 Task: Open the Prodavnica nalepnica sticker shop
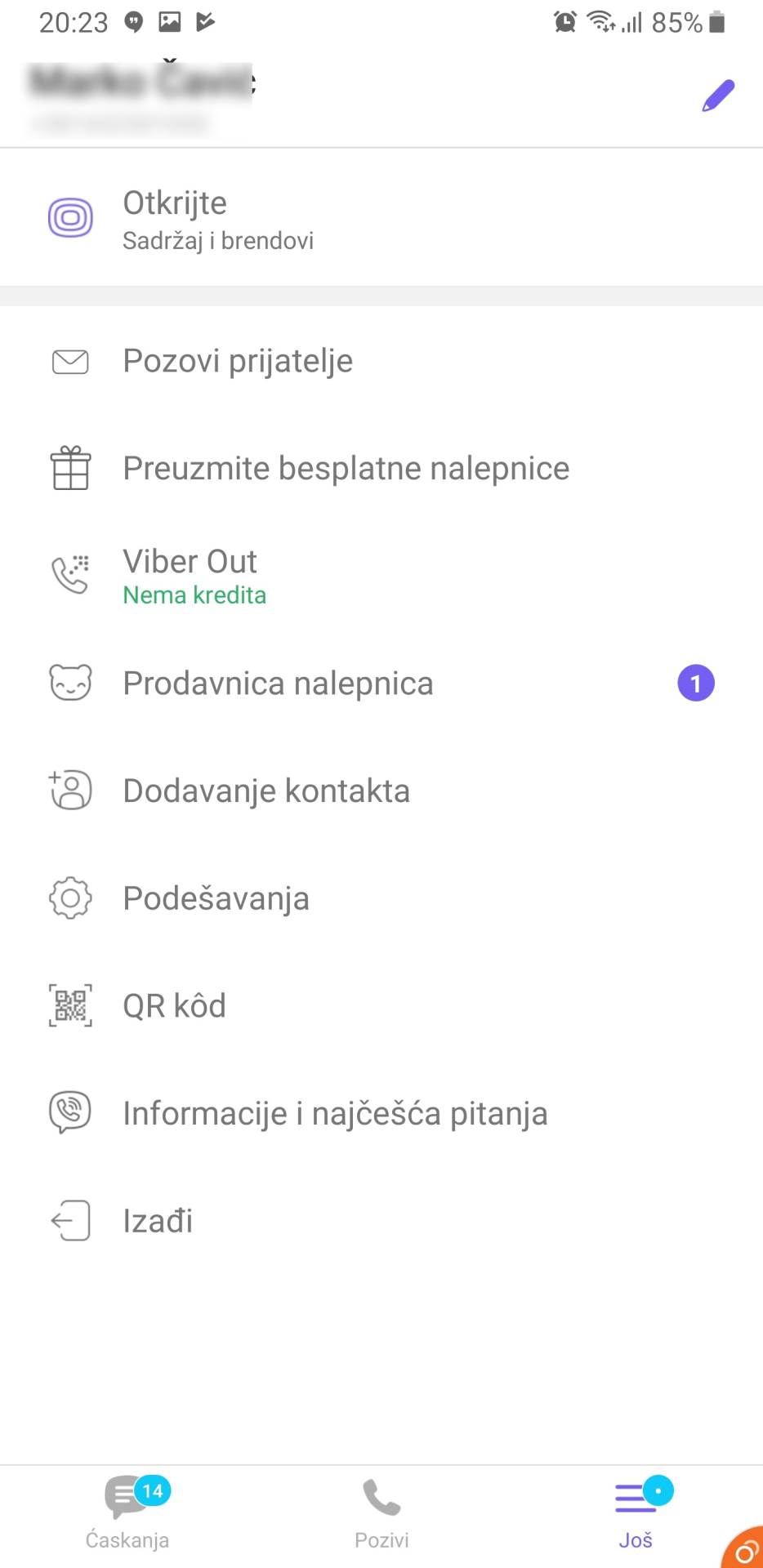278,683
